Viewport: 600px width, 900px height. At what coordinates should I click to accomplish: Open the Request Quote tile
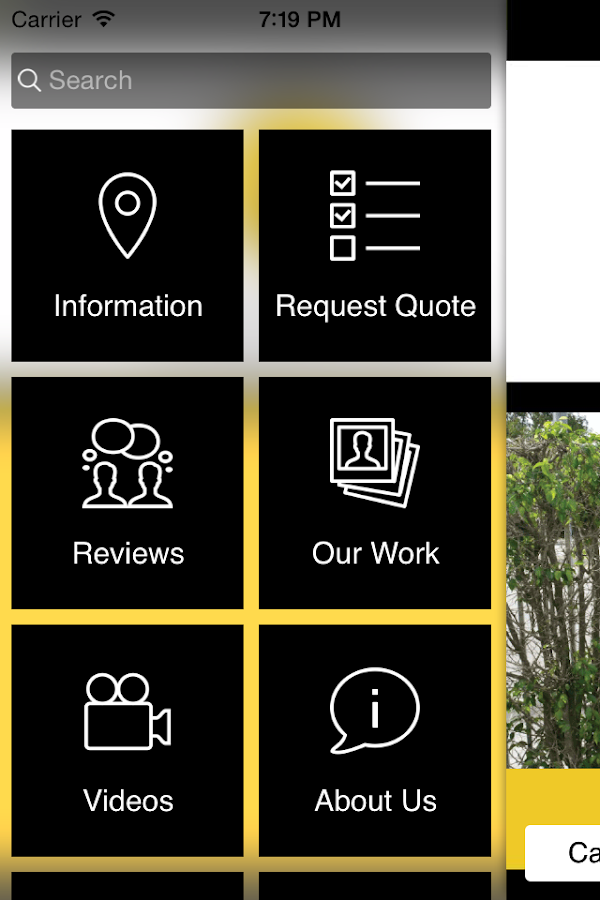click(375, 245)
